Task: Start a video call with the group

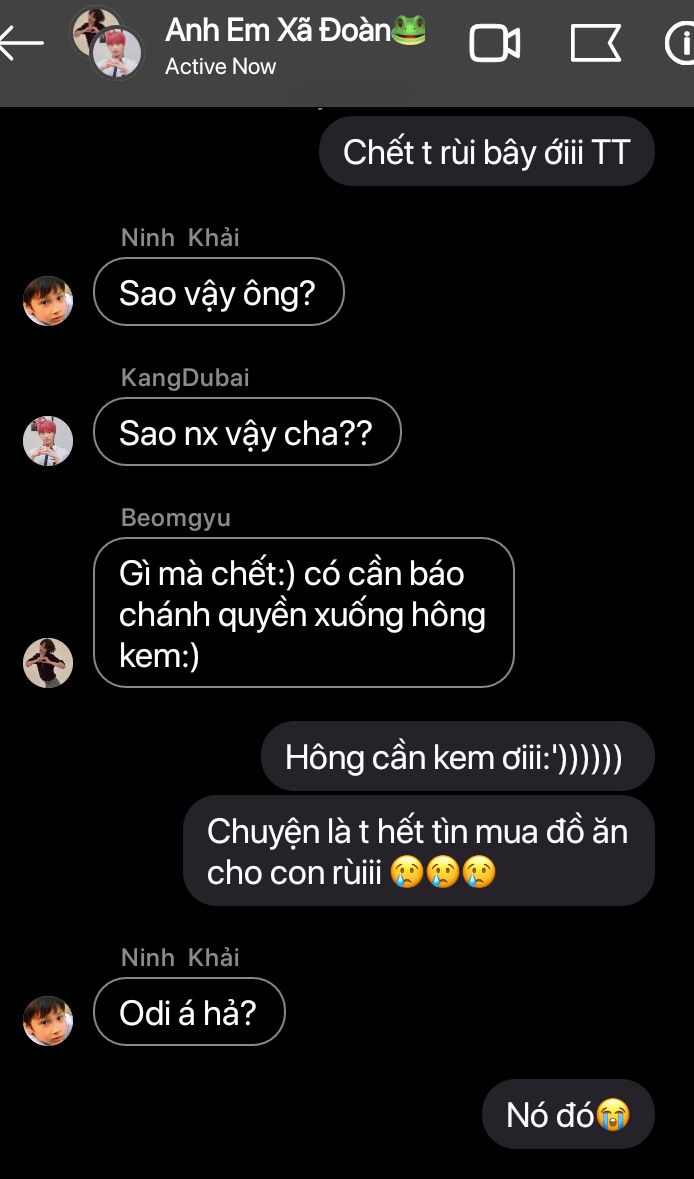Action: point(495,43)
